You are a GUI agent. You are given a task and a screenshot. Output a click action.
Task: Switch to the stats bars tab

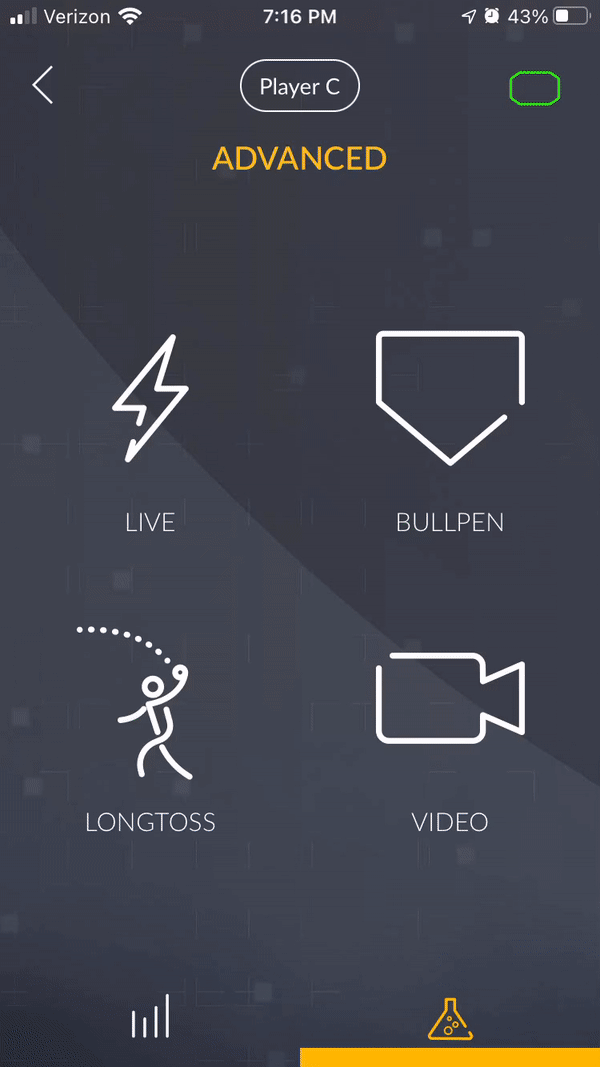tap(150, 1017)
